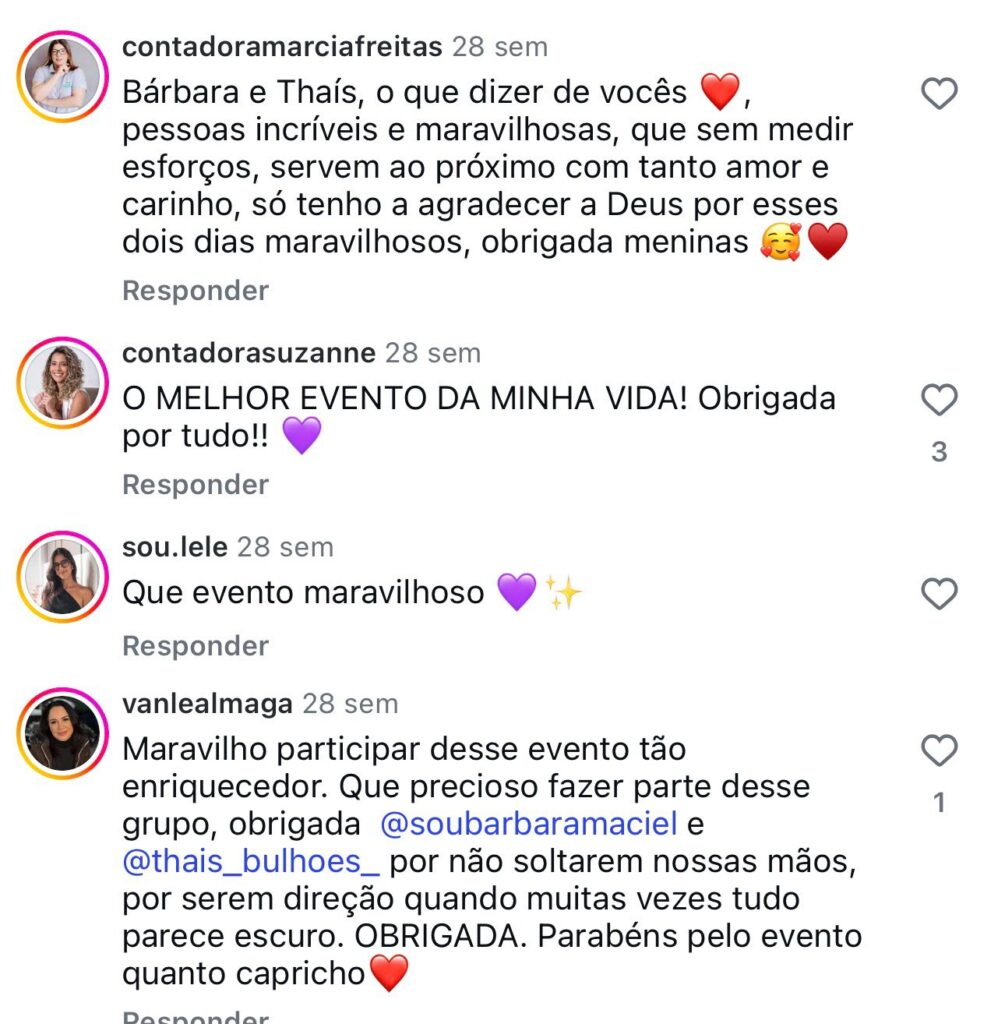This screenshot has height=1024, width=1005.
Task: Open username sou.lele
Action: coord(174,547)
